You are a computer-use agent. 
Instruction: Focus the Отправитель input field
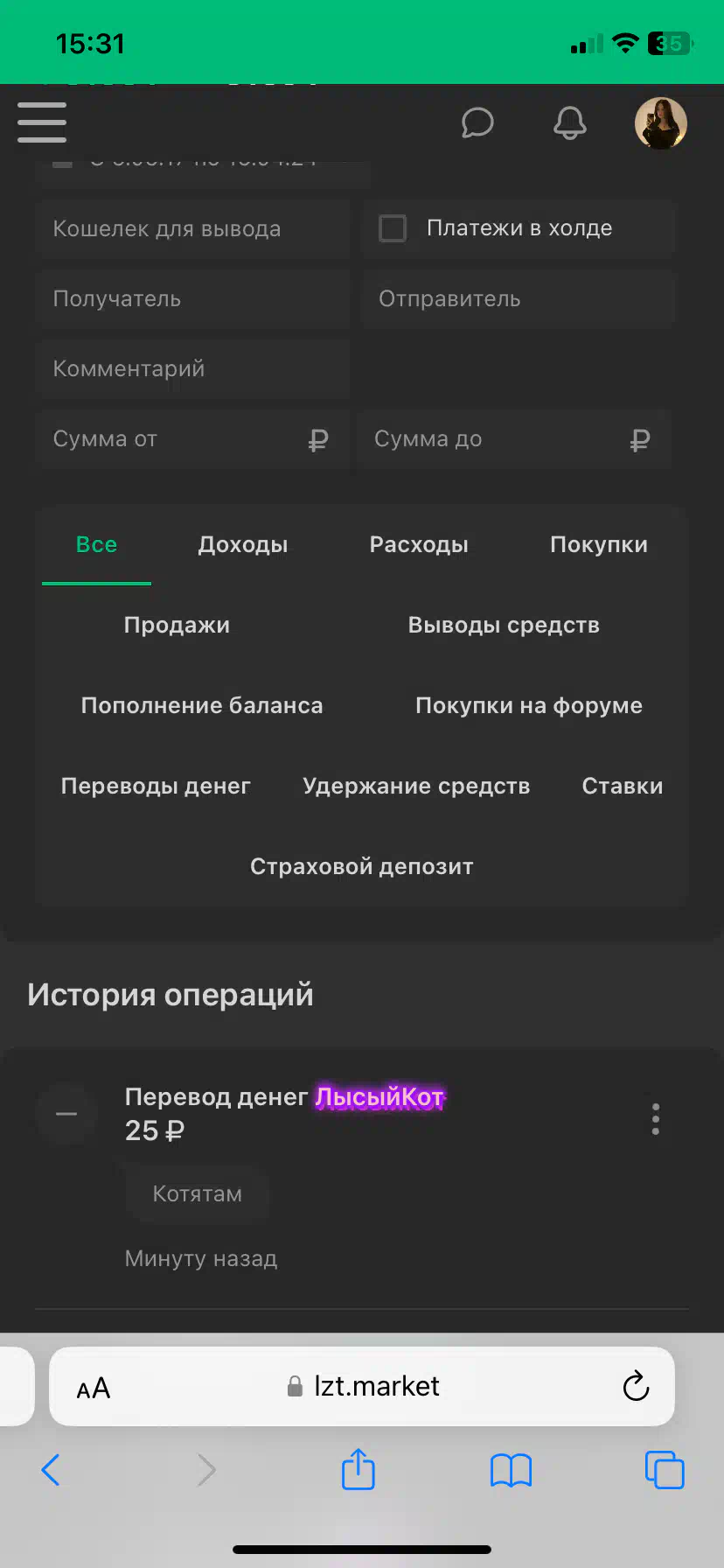(518, 298)
